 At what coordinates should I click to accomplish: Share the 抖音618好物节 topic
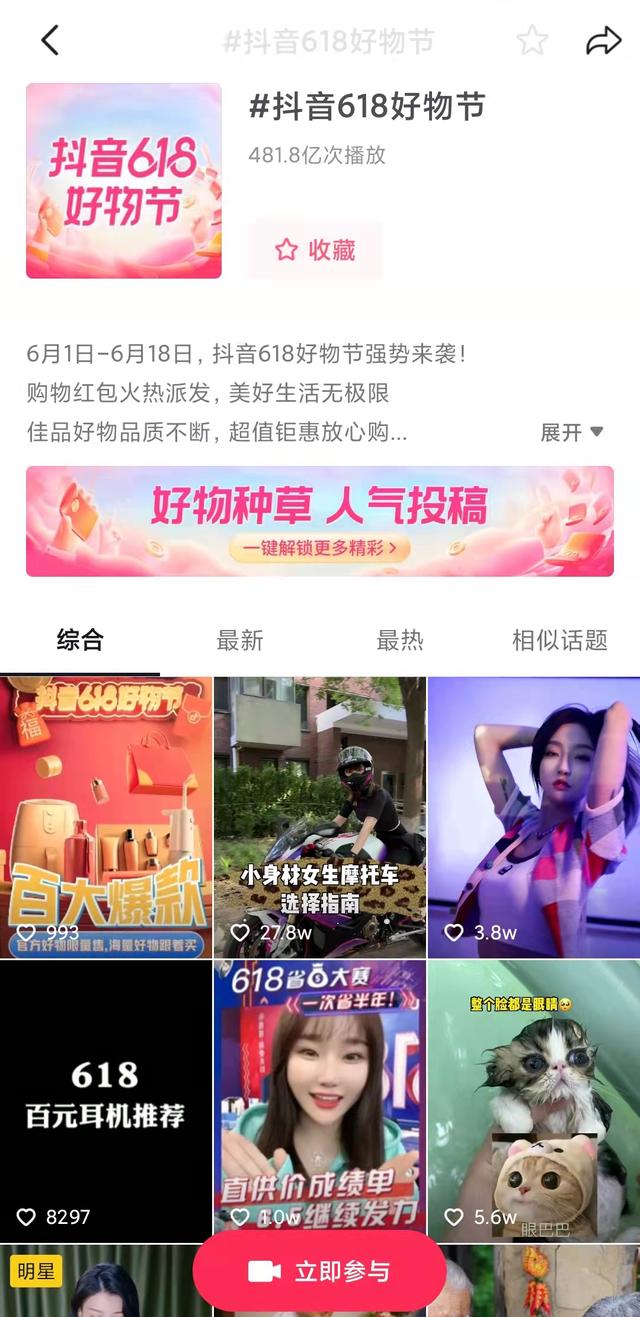pos(603,41)
